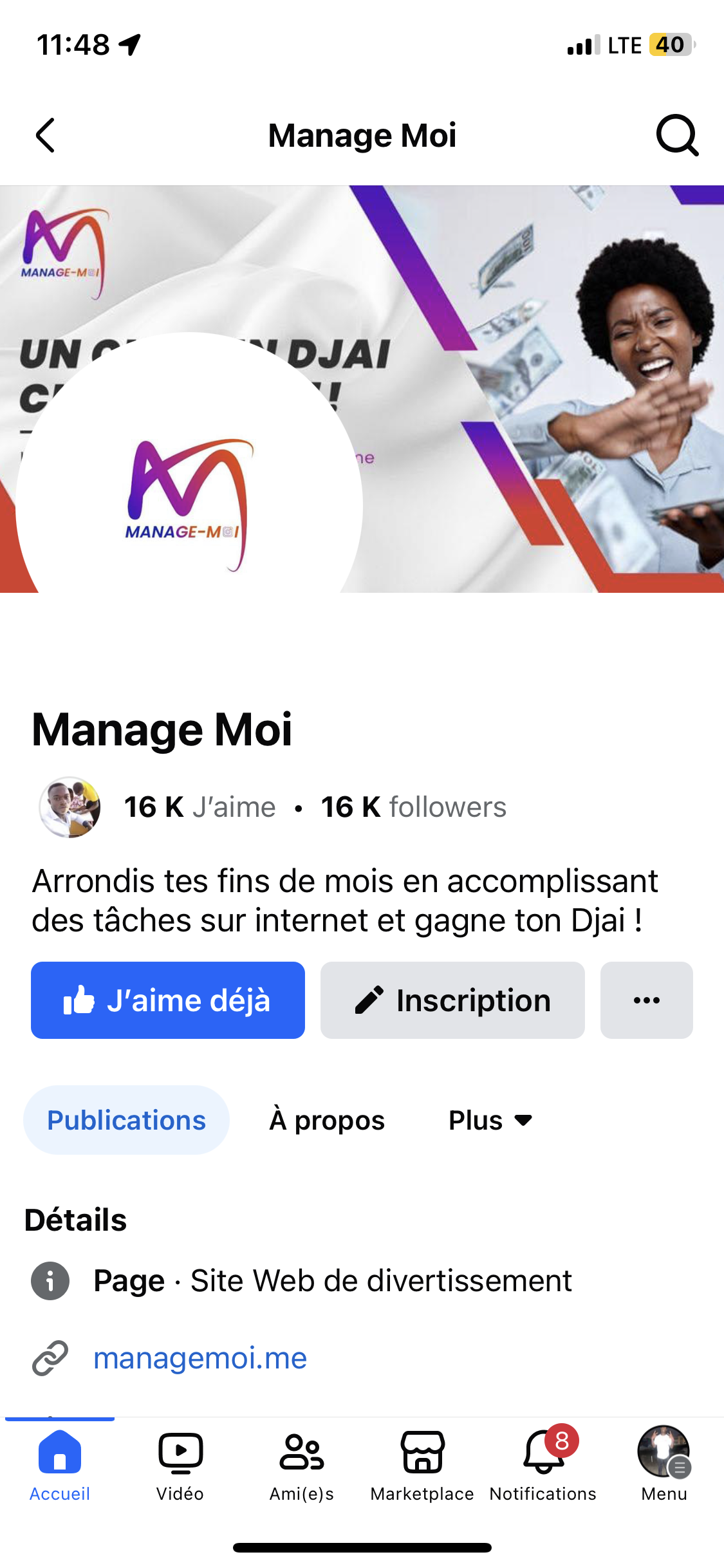Open search on the Manage Moi page
The height and width of the screenshot is (1568, 724).
tap(676, 135)
